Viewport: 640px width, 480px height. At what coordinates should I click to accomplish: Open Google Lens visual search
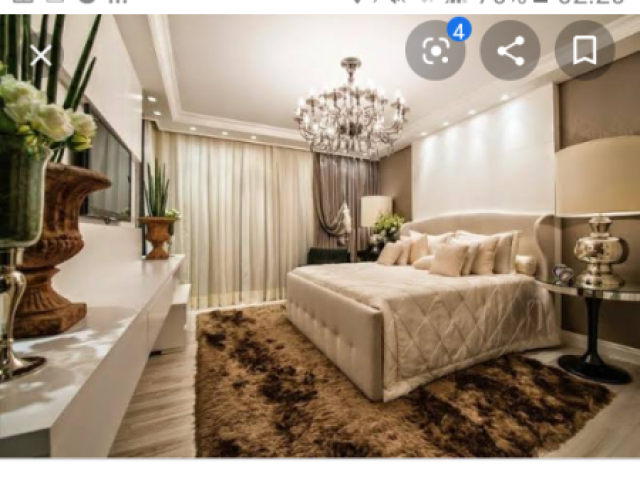436,51
